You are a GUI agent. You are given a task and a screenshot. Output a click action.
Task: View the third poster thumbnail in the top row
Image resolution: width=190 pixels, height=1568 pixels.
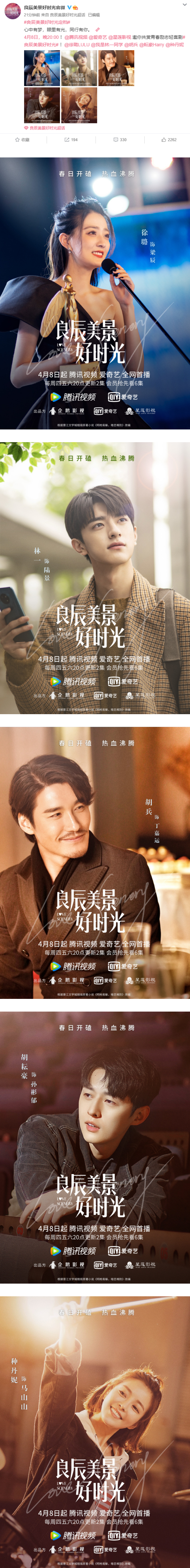click(116, 68)
